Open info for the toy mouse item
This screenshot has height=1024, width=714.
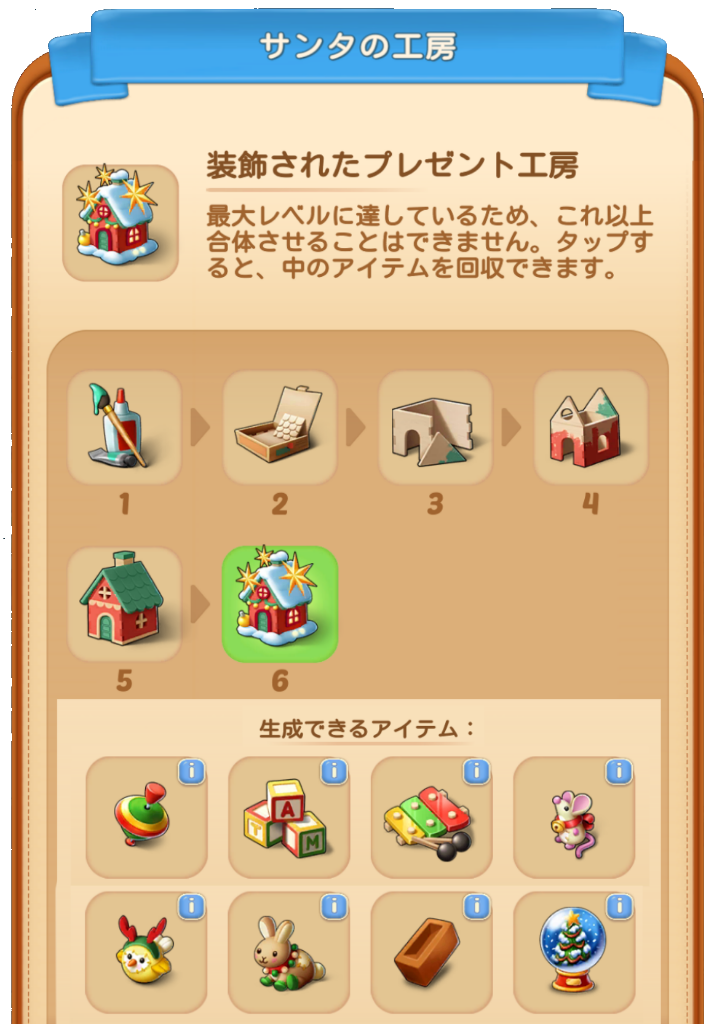tap(619, 772)
